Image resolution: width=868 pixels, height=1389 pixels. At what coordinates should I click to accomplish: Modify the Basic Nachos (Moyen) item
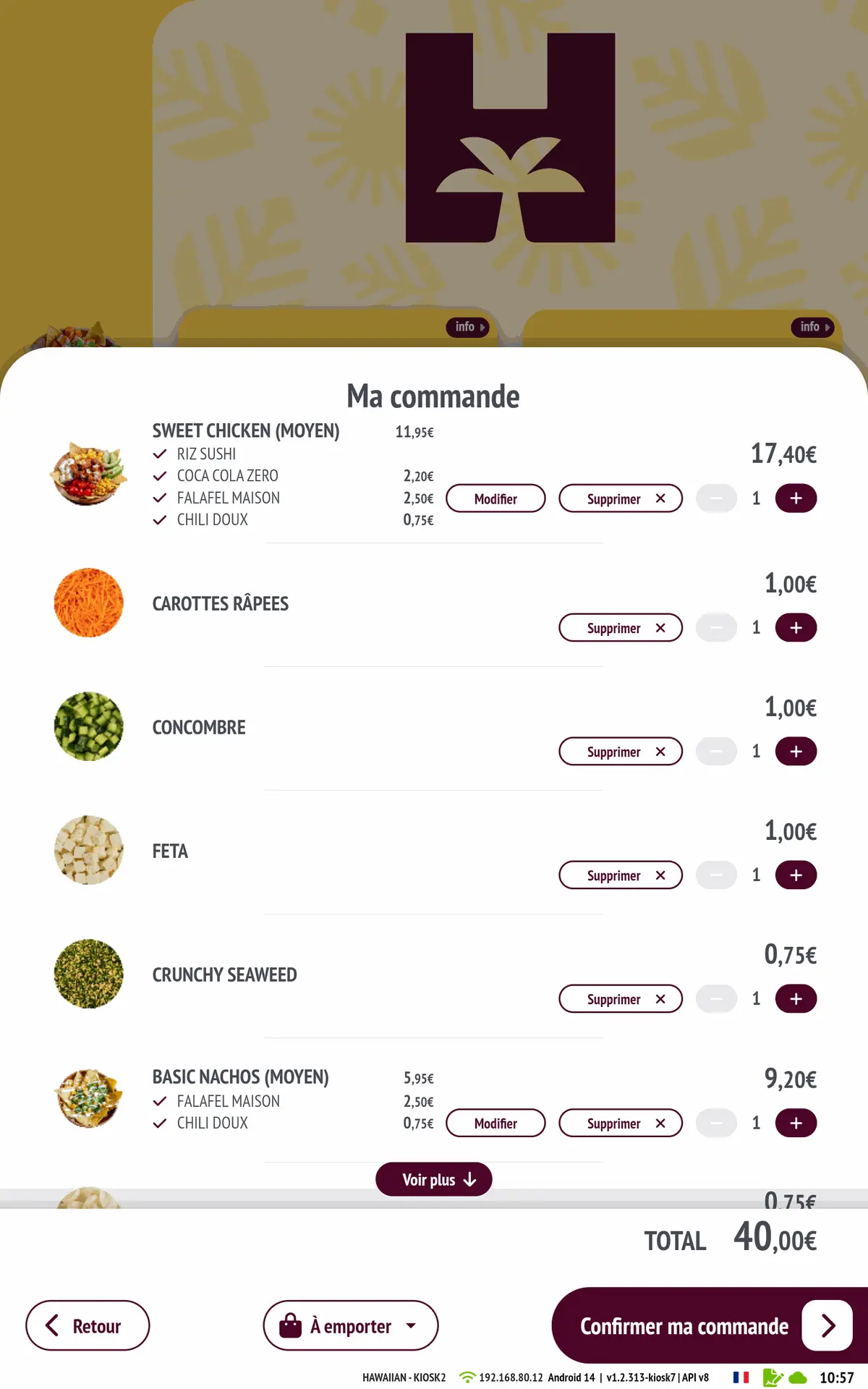pyautogui.click(x=495, y=1123)
